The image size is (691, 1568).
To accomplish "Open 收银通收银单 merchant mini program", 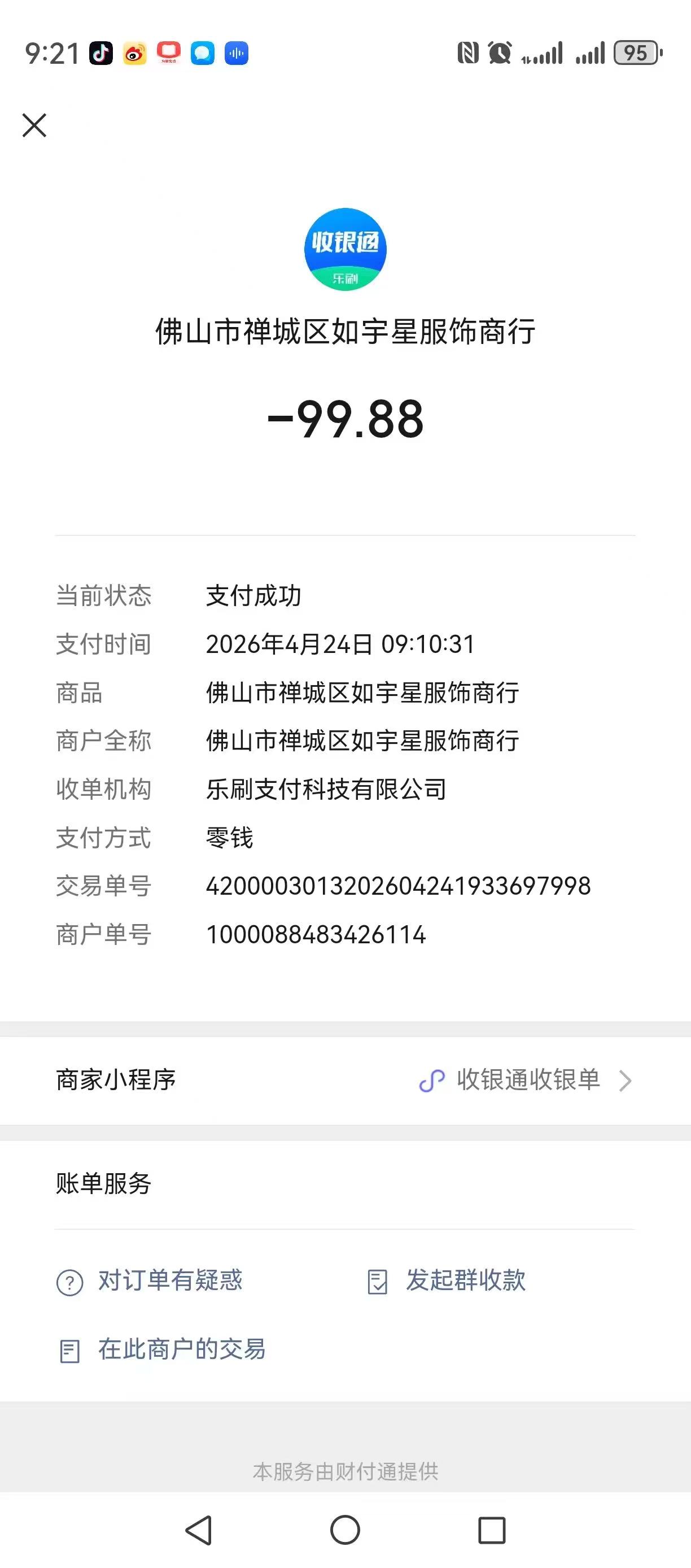I will [x=527, y=1080].
